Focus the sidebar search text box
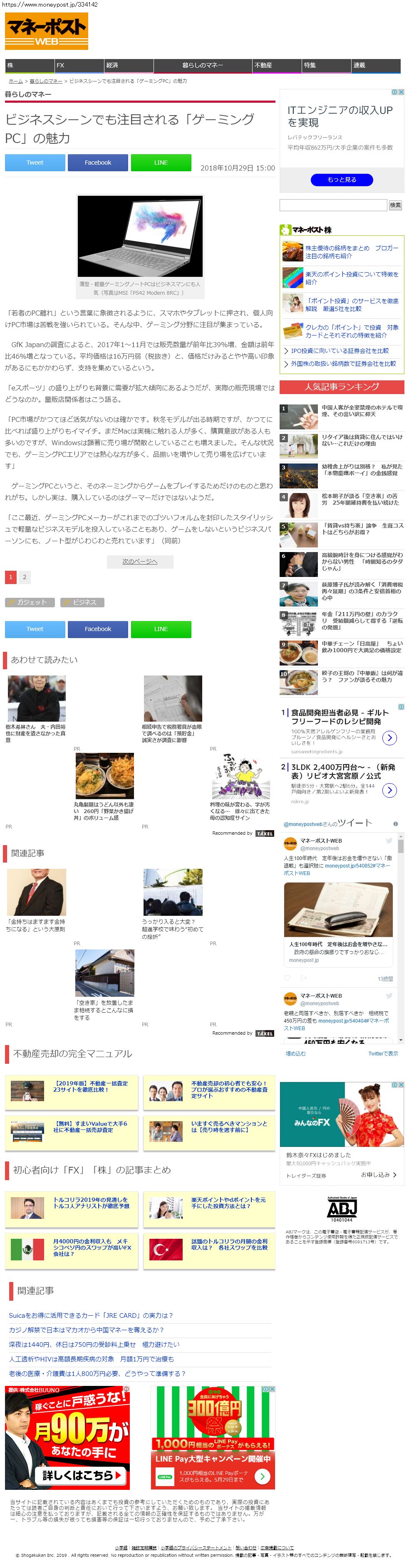 pyautogui.click(x=333, y=205)
